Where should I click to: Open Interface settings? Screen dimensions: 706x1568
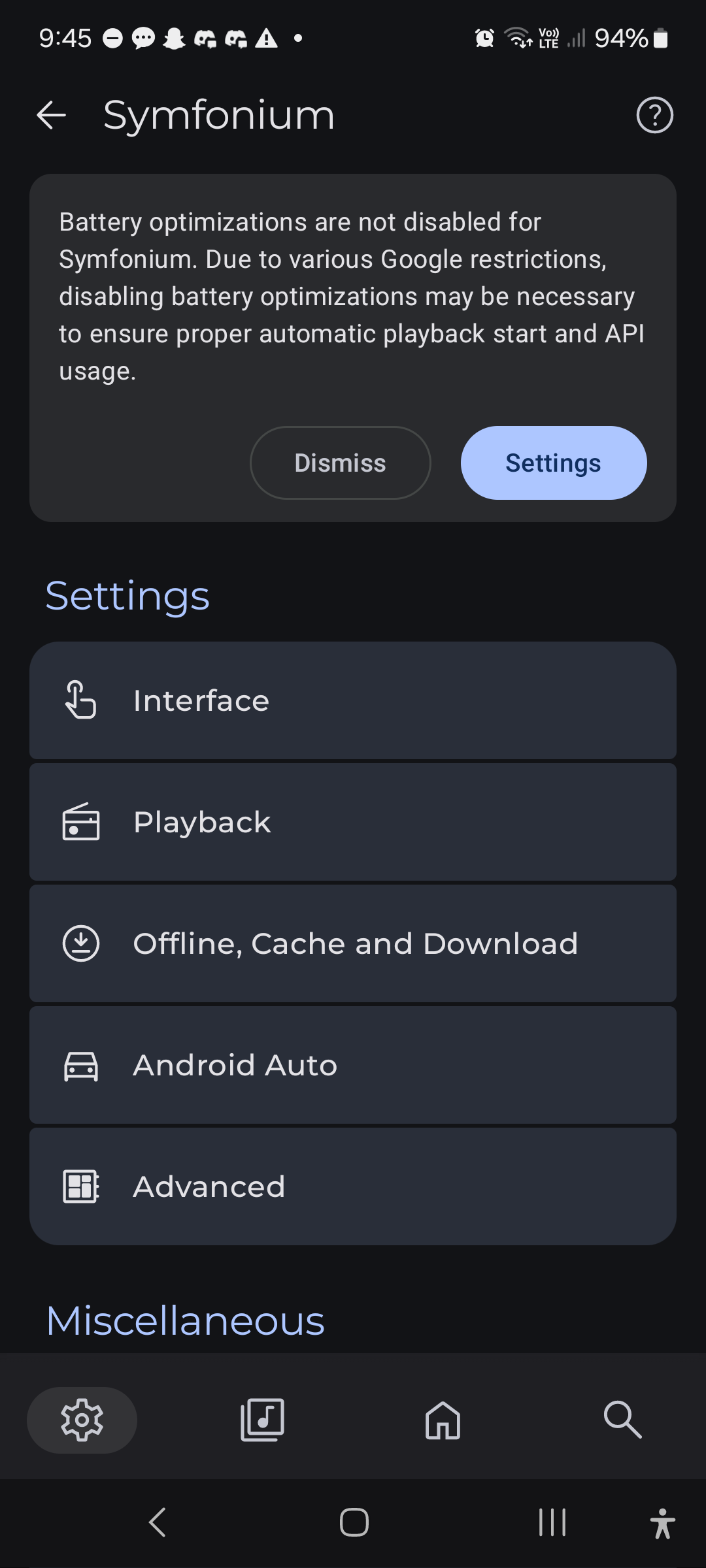[353, 700]
